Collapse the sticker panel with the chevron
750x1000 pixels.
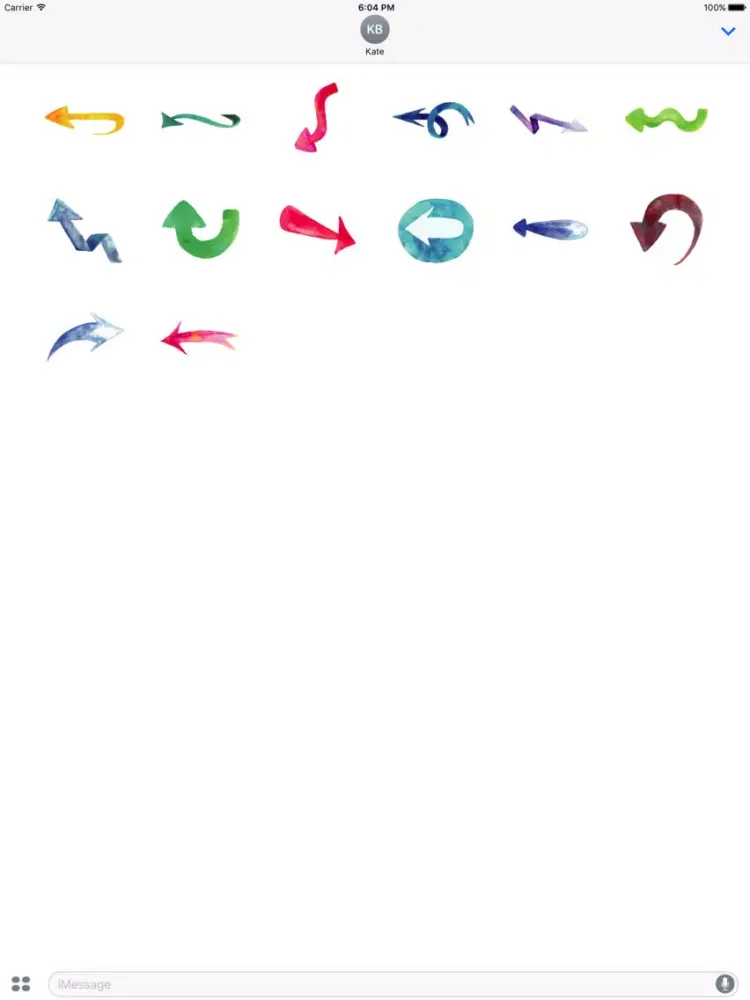[728, 32]
